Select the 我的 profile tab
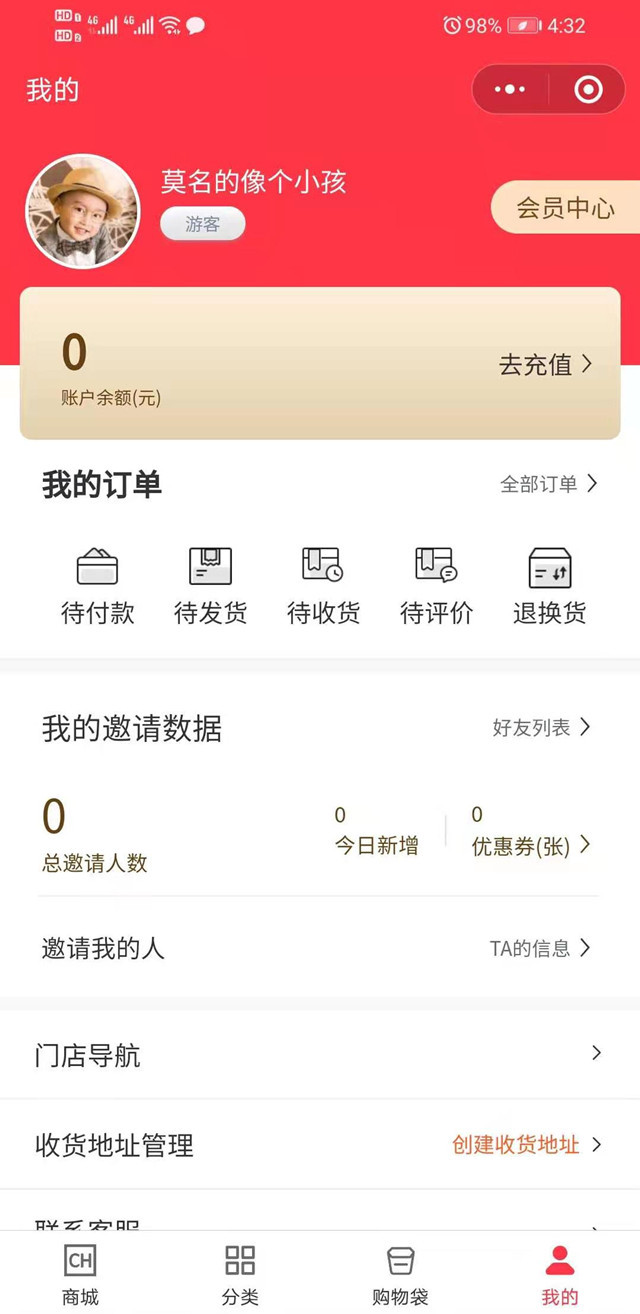This screenshot has height=1314, width=640. point(560,1274)
